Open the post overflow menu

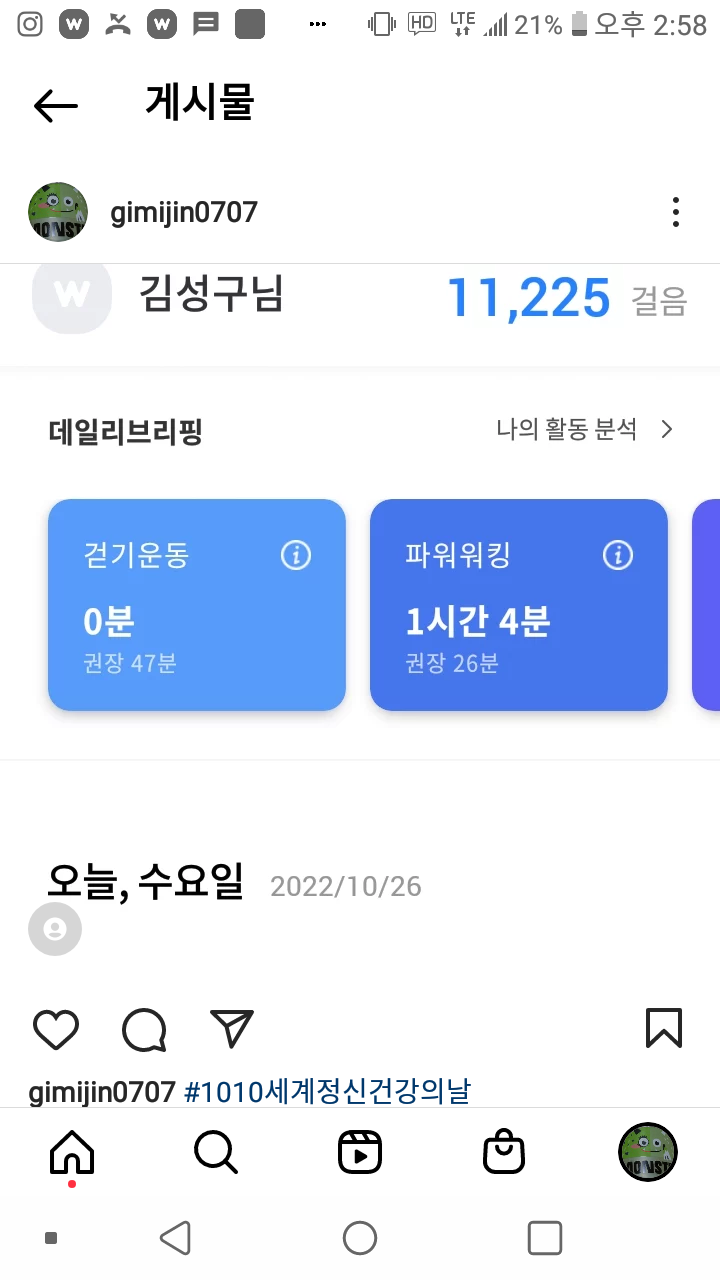676,212
